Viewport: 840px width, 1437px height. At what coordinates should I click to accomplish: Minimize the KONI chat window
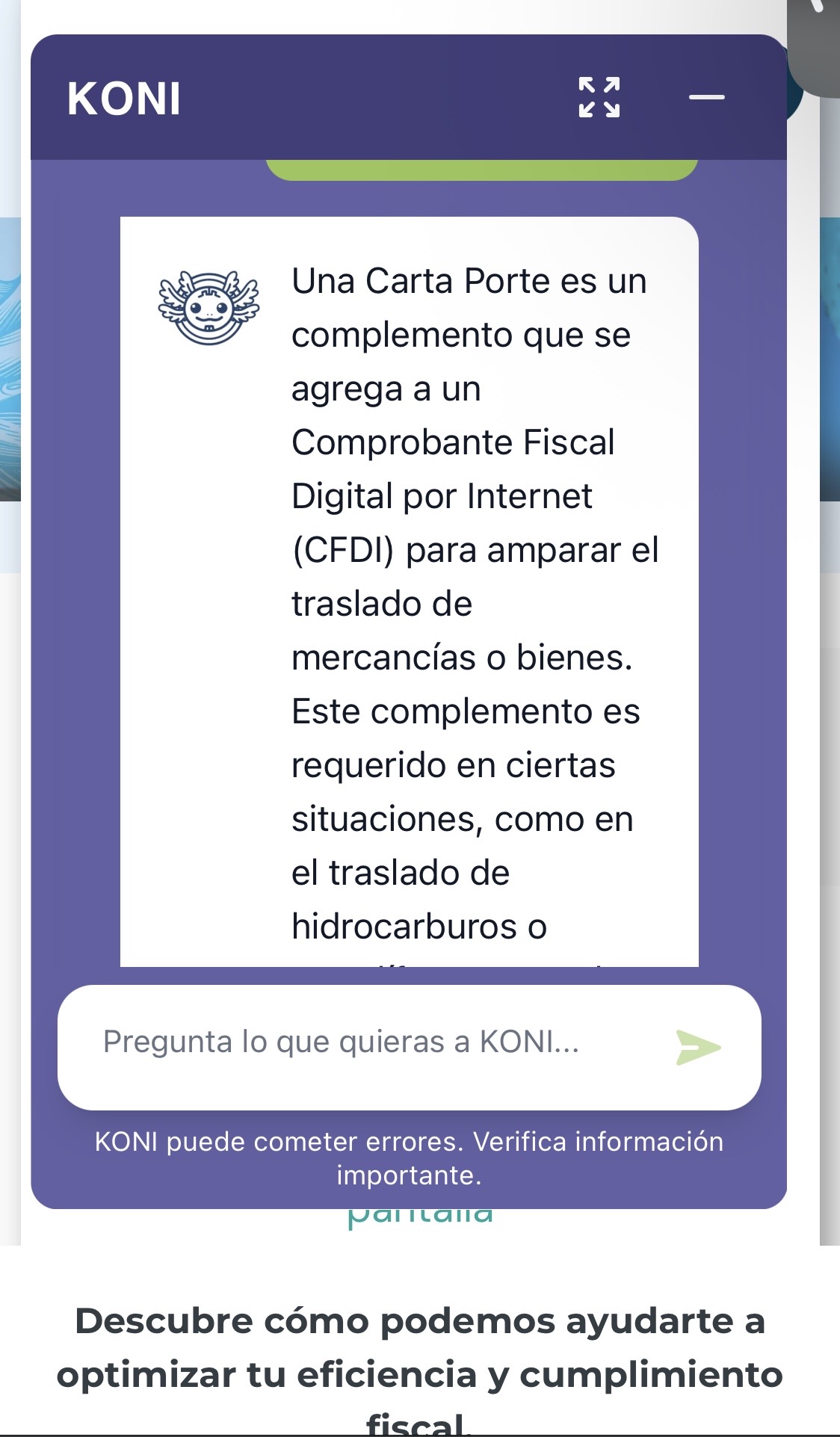pyautogui.click(x=706, y=97)
